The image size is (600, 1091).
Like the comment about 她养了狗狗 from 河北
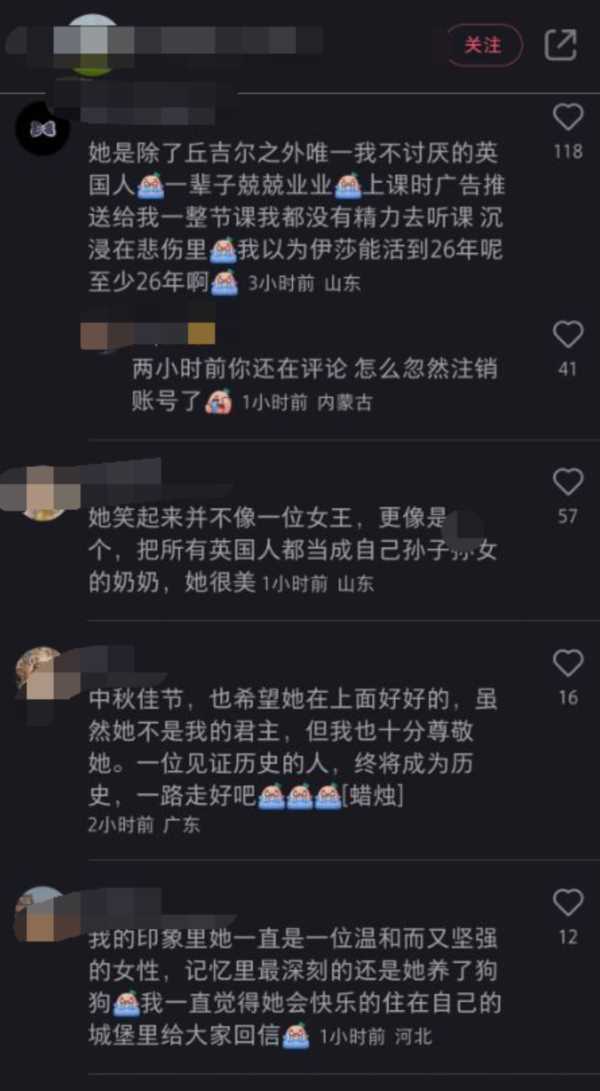point(568,903)
